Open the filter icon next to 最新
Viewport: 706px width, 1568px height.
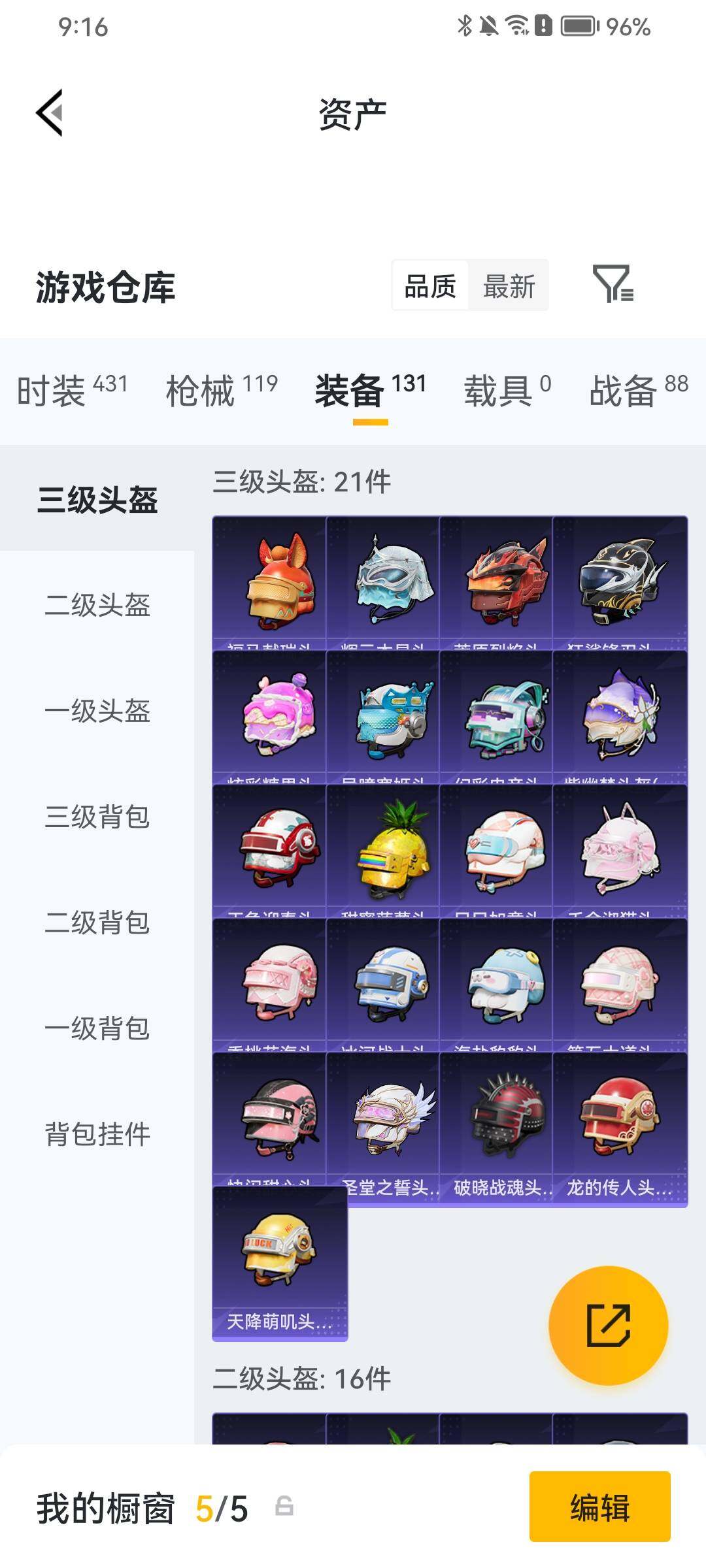click(x=612, y=284)
